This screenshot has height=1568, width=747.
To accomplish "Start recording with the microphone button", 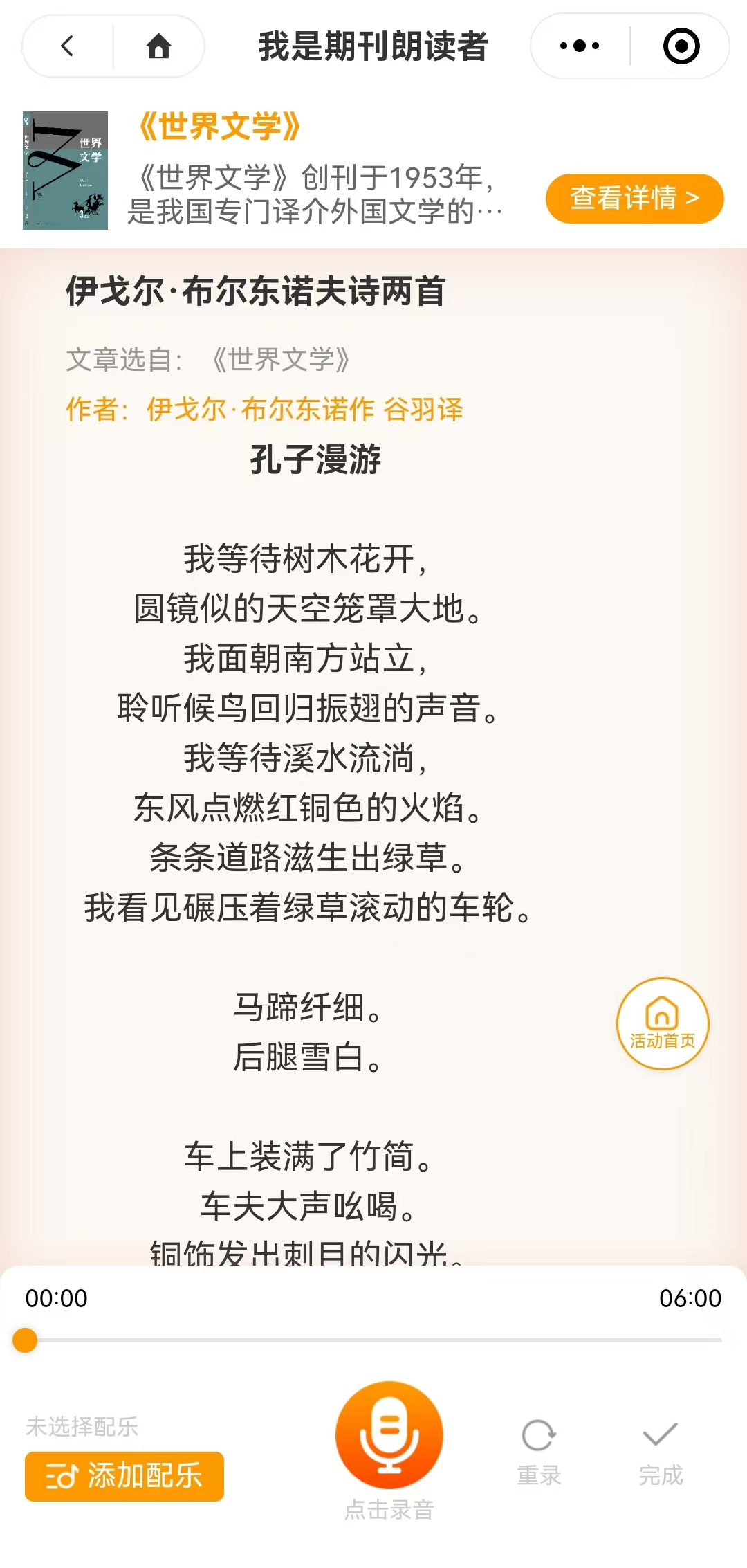I will (389, 1434).
